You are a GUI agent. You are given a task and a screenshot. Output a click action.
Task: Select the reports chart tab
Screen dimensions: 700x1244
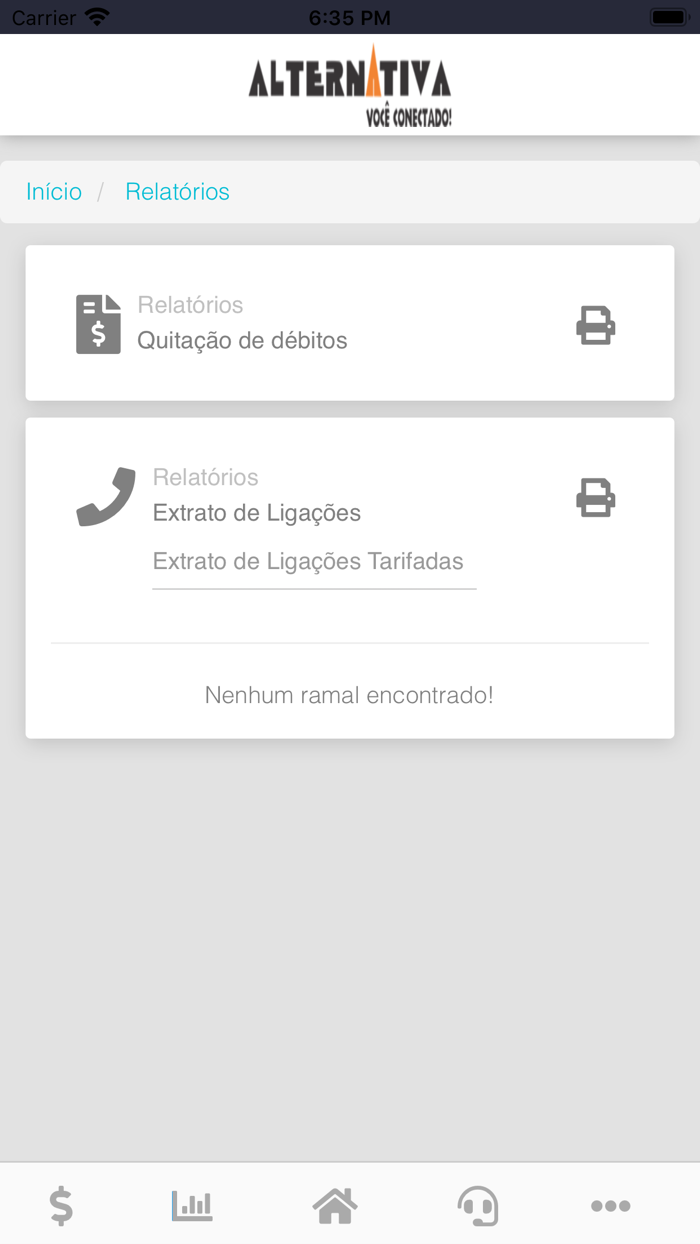tap(192, 1206)
